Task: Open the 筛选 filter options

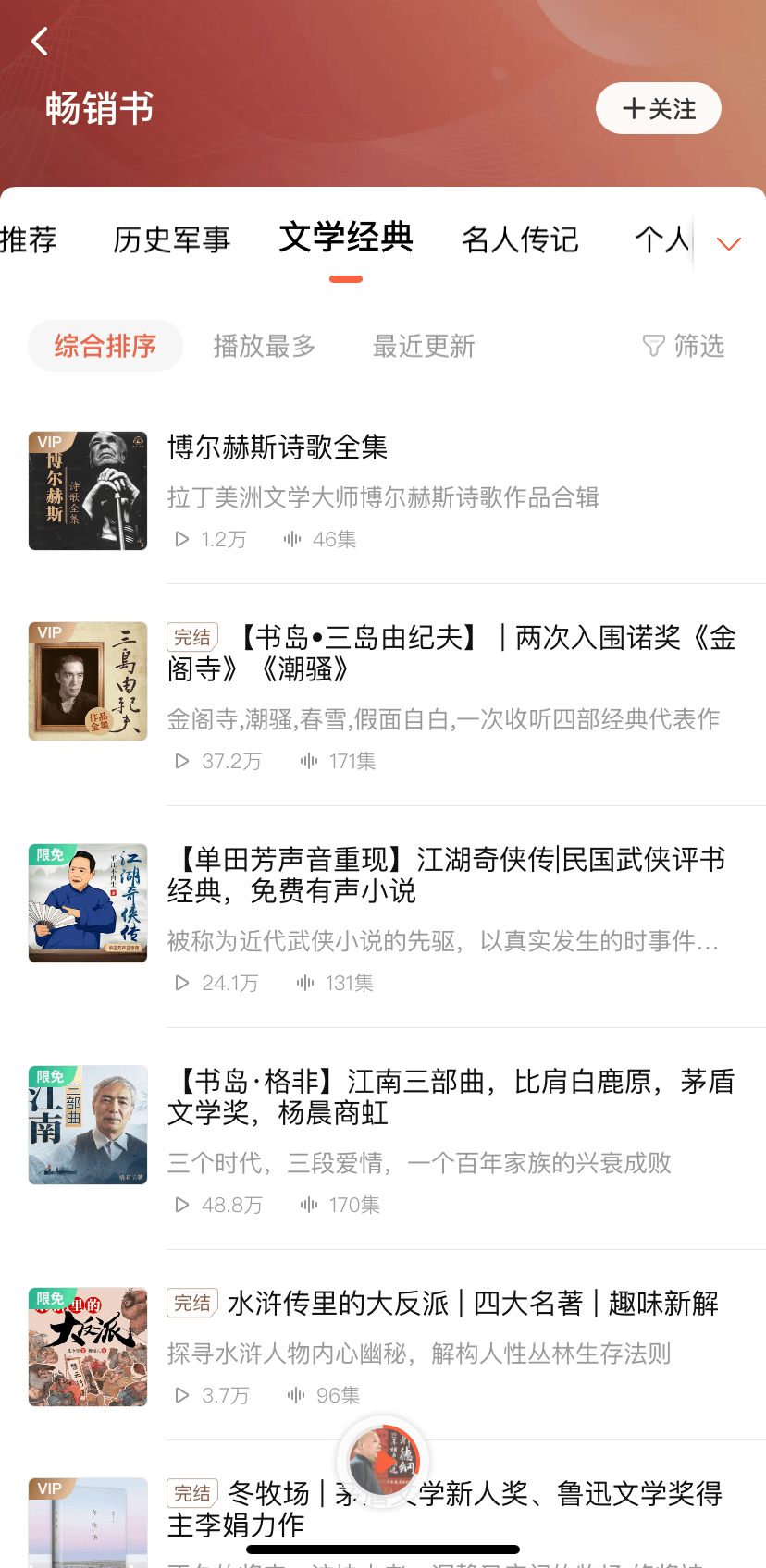Action: (683, 347)
